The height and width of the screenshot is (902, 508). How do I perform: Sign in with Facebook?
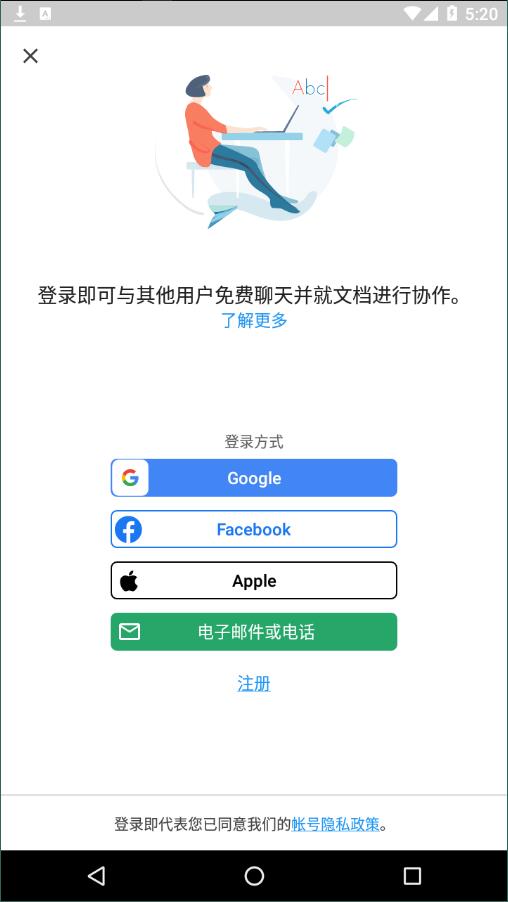(x=254, y=529)
